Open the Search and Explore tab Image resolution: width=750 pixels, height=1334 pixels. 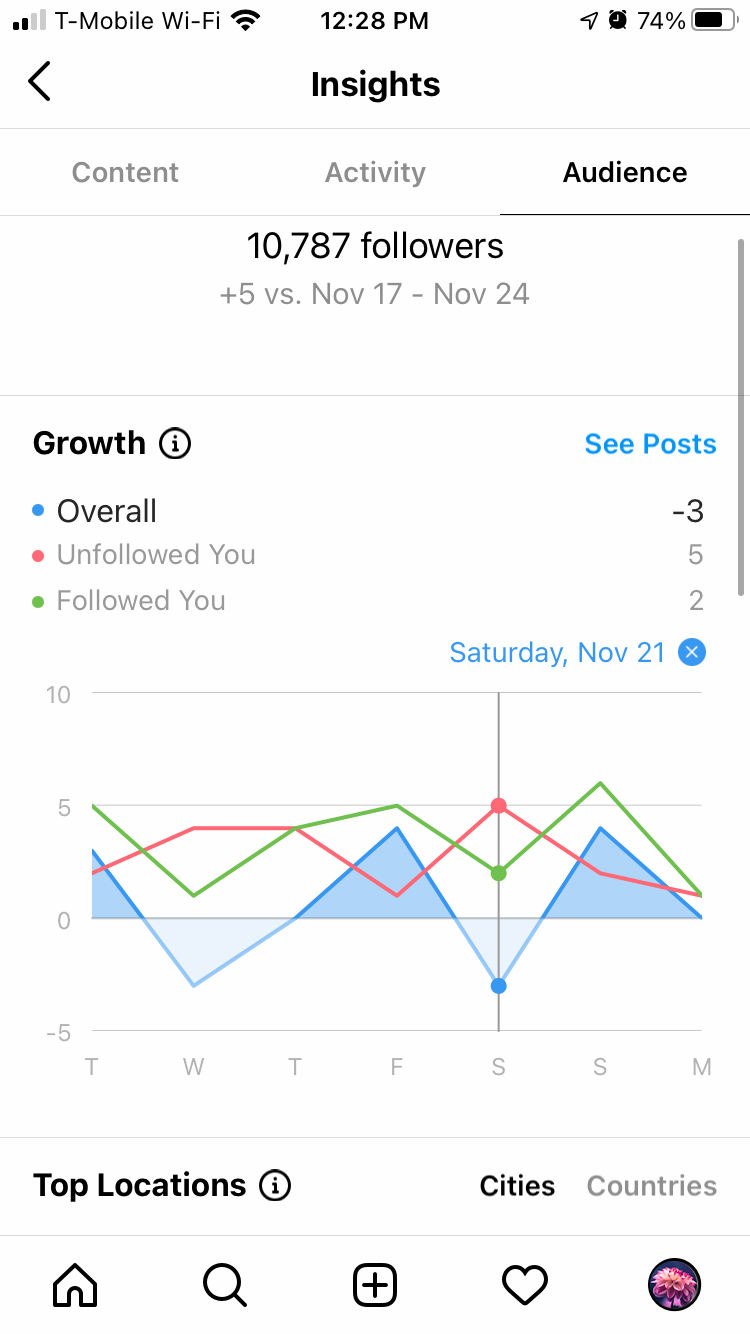pyautogui.click(x=225, y=1284)
